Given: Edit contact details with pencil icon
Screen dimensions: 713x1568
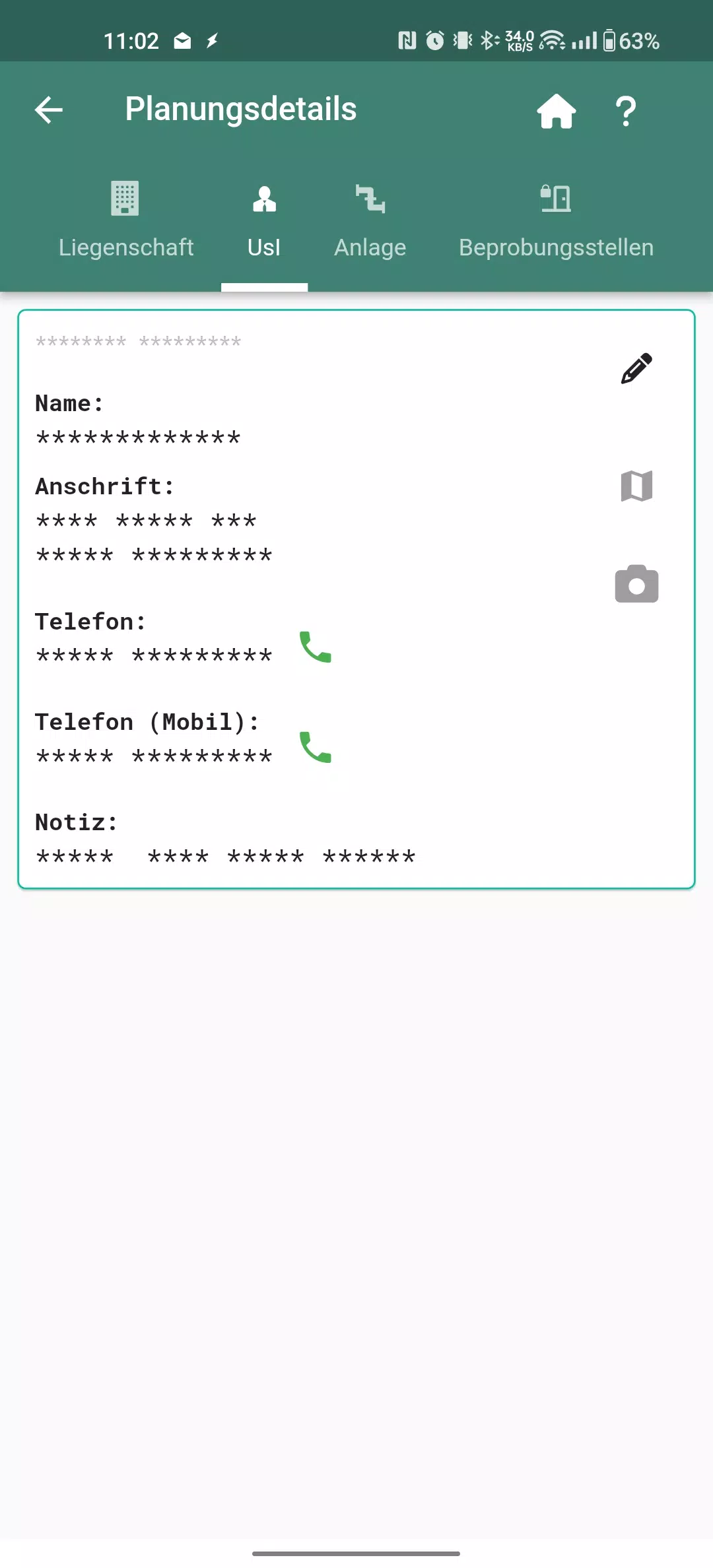Looking at the screenshot, I should (636, 368).
